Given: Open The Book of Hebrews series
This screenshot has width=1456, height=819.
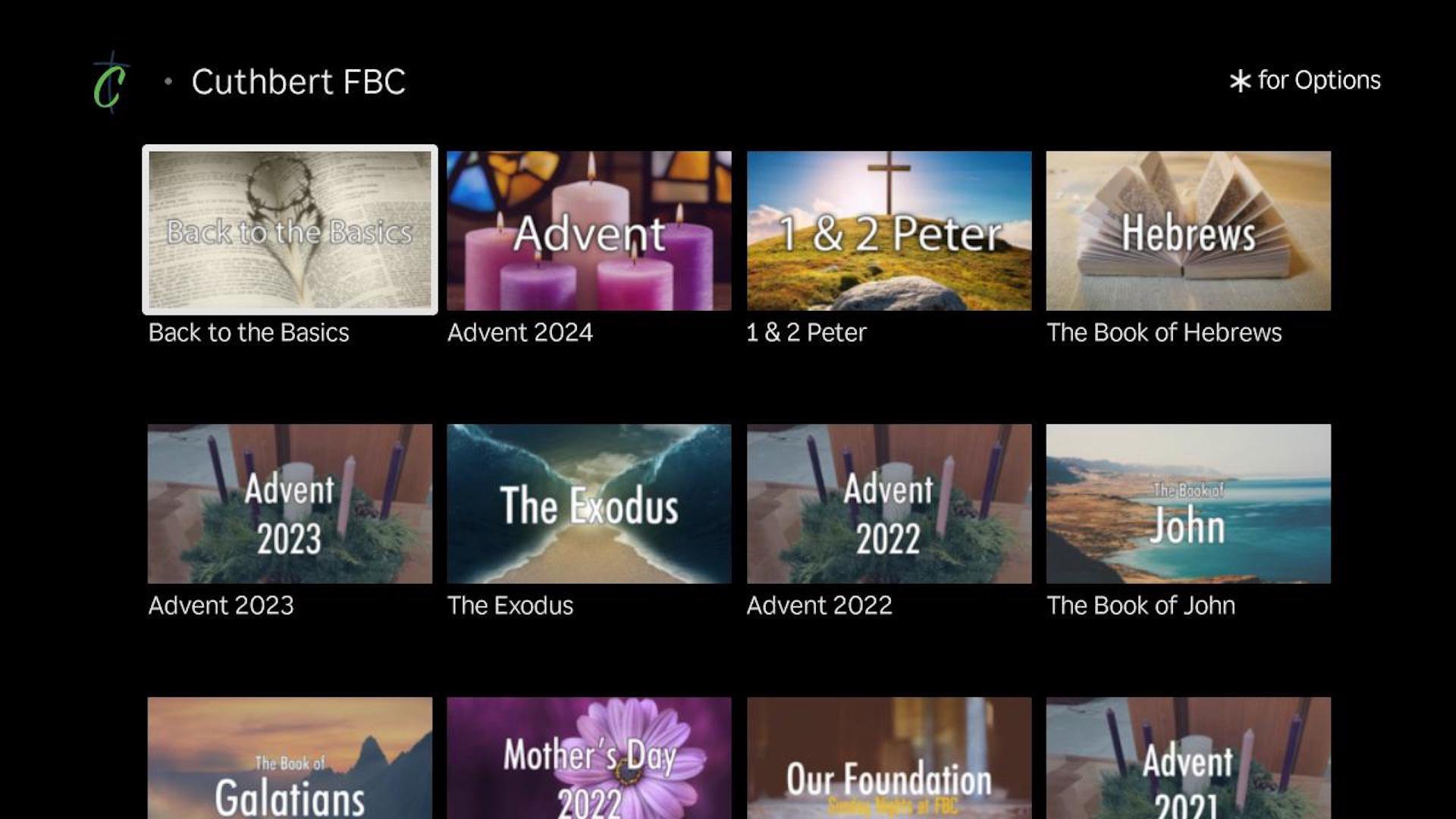Looking at the screenshot, I should (1188, 230).
